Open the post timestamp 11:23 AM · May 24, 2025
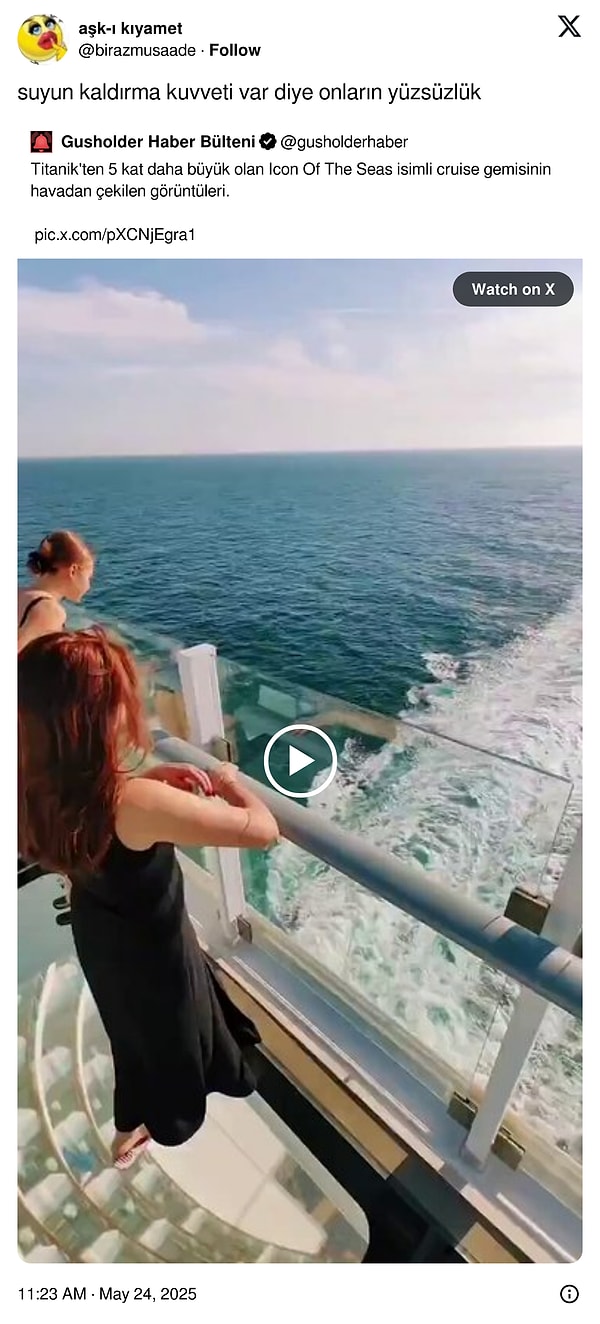 107,1294
